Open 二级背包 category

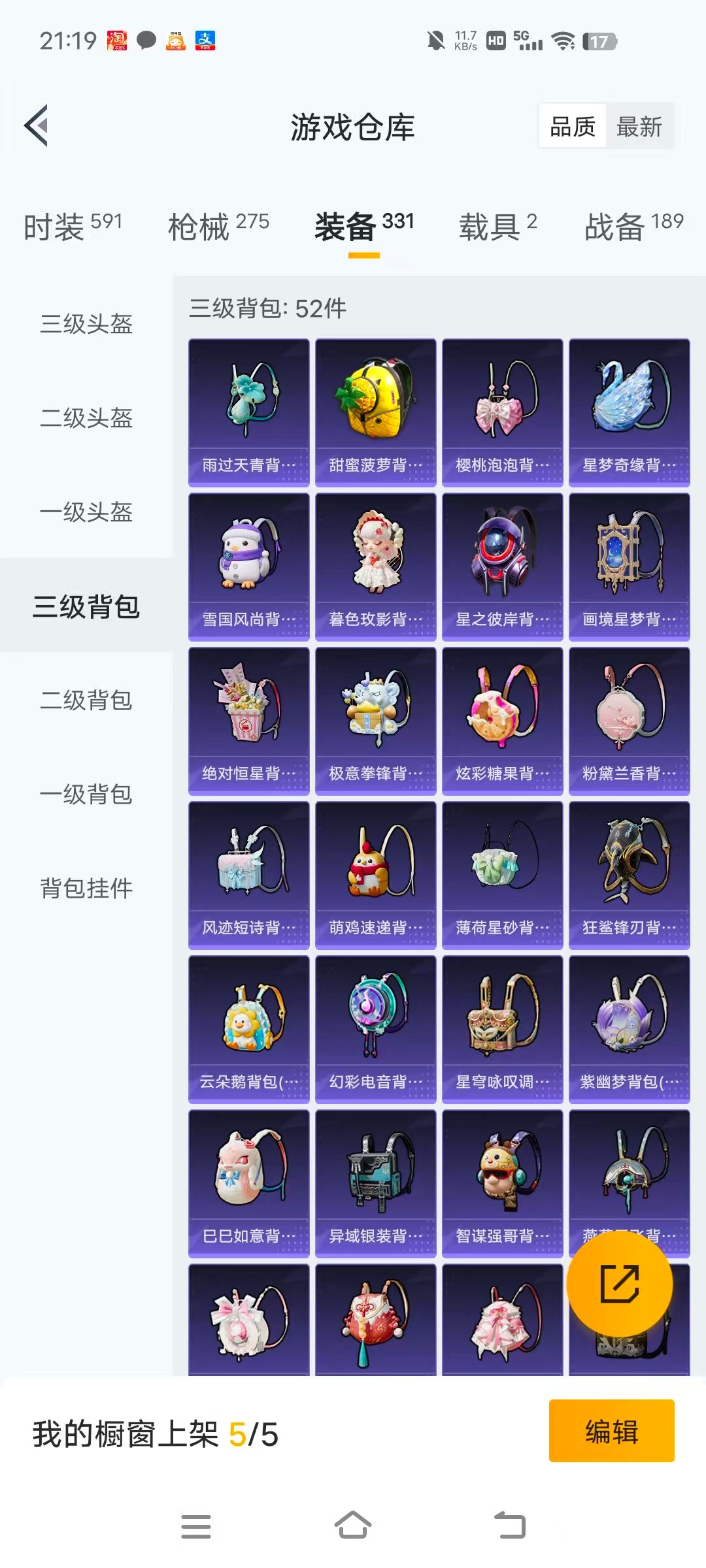(x=86, y=700)
